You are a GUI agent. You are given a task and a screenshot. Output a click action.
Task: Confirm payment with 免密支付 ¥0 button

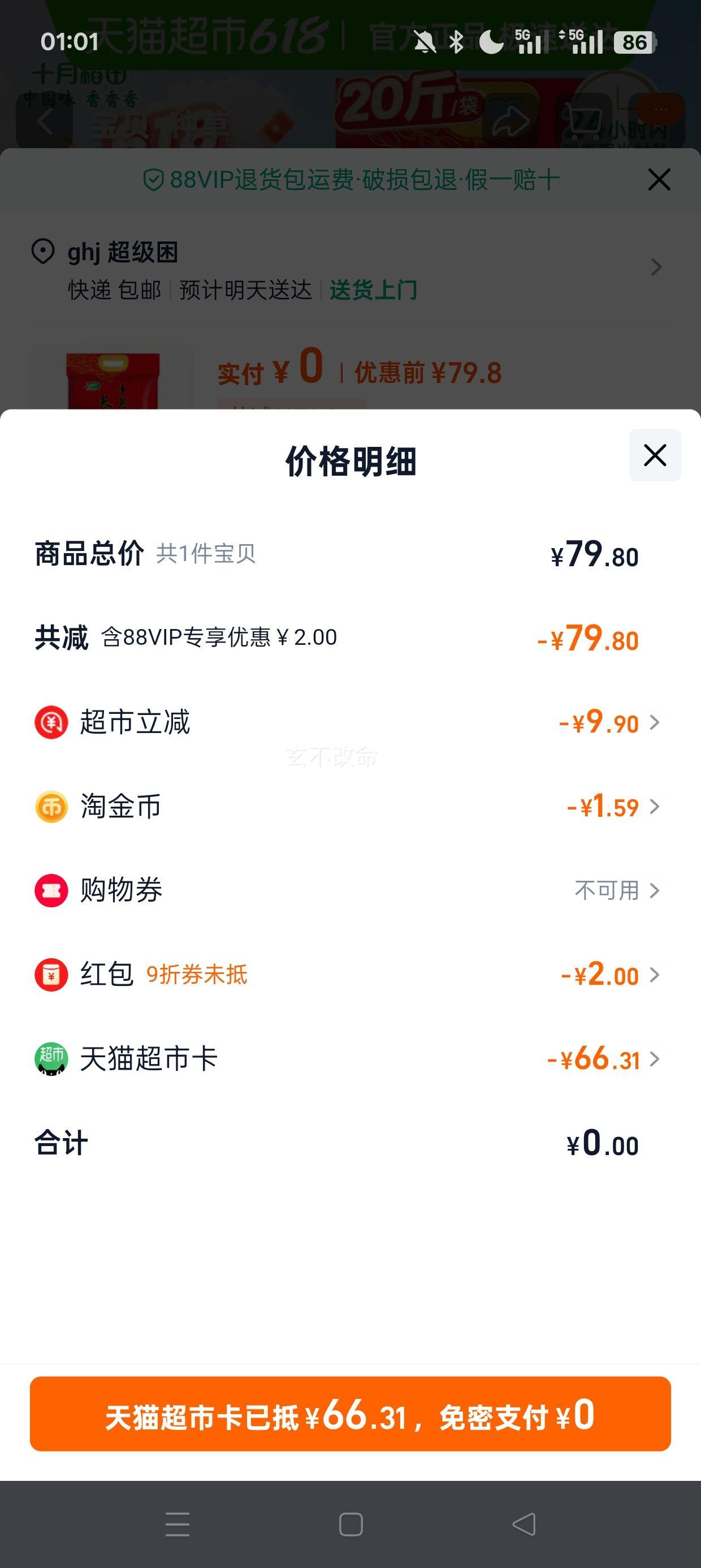[x=350, y=1414]
